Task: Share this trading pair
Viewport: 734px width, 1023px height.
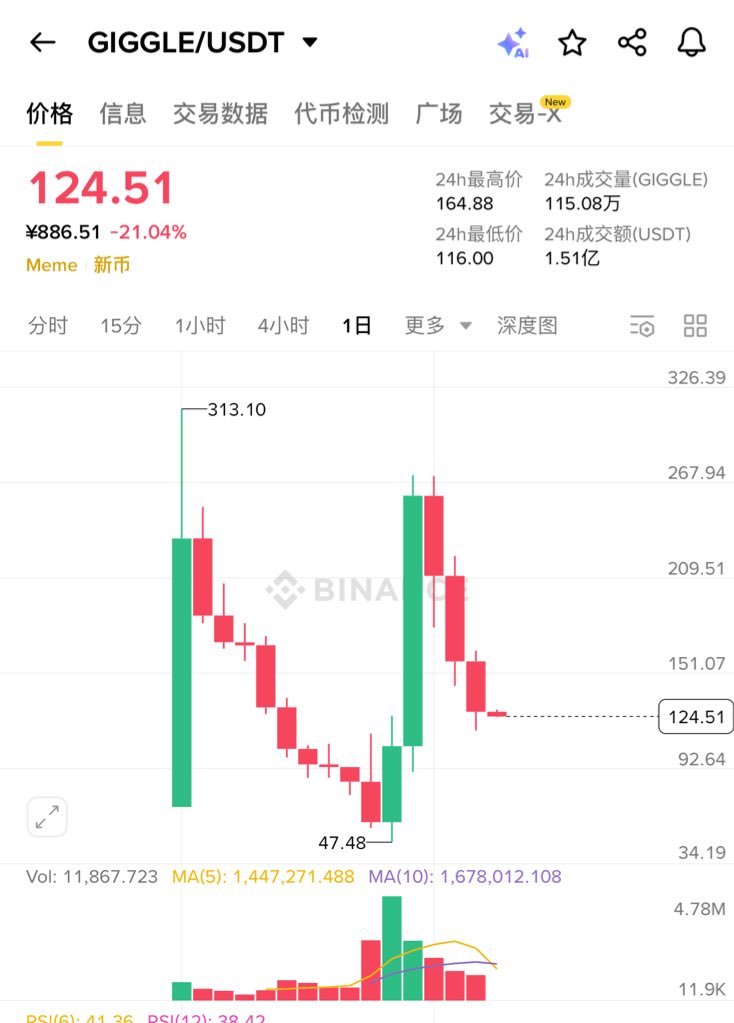Action: click(632, 43)
